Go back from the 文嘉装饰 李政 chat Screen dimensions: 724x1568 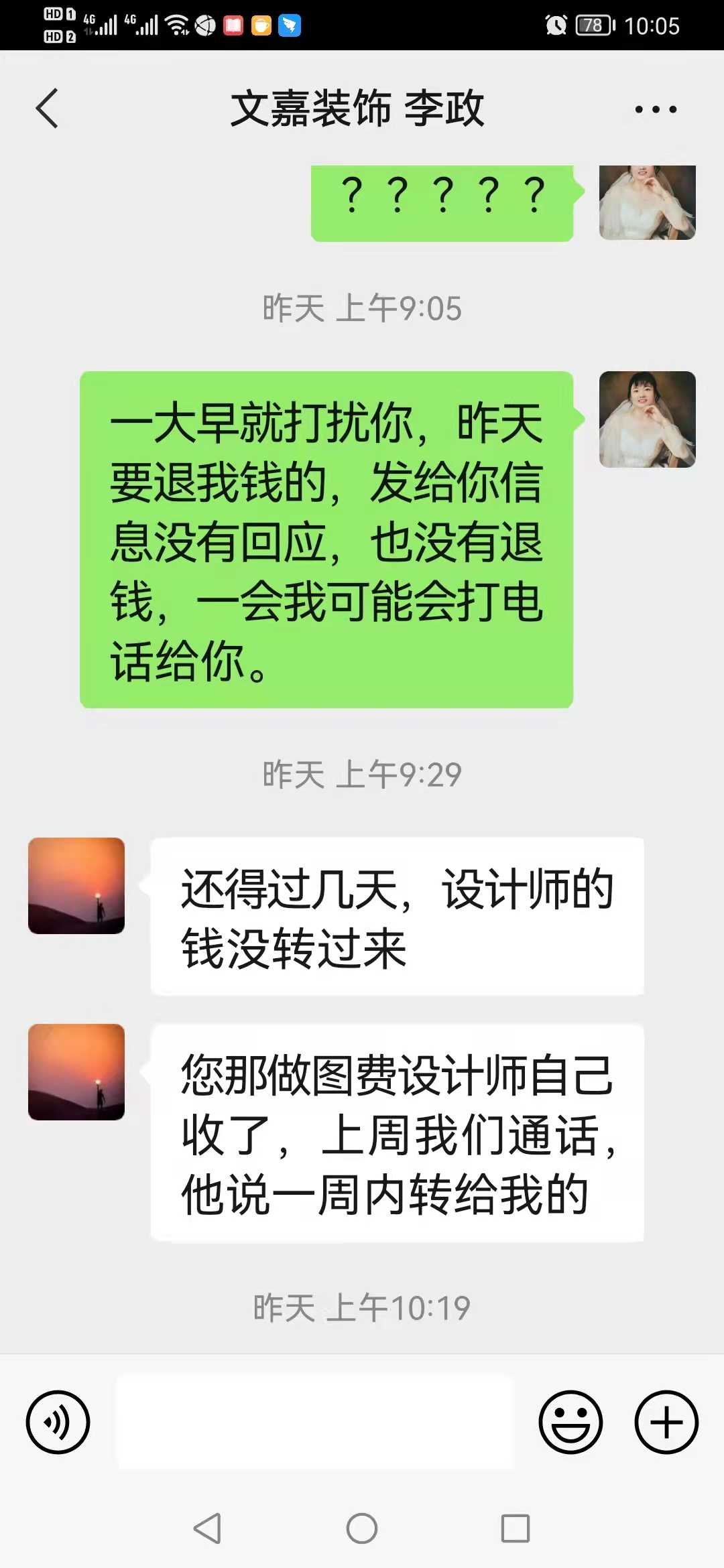point(47,109)
